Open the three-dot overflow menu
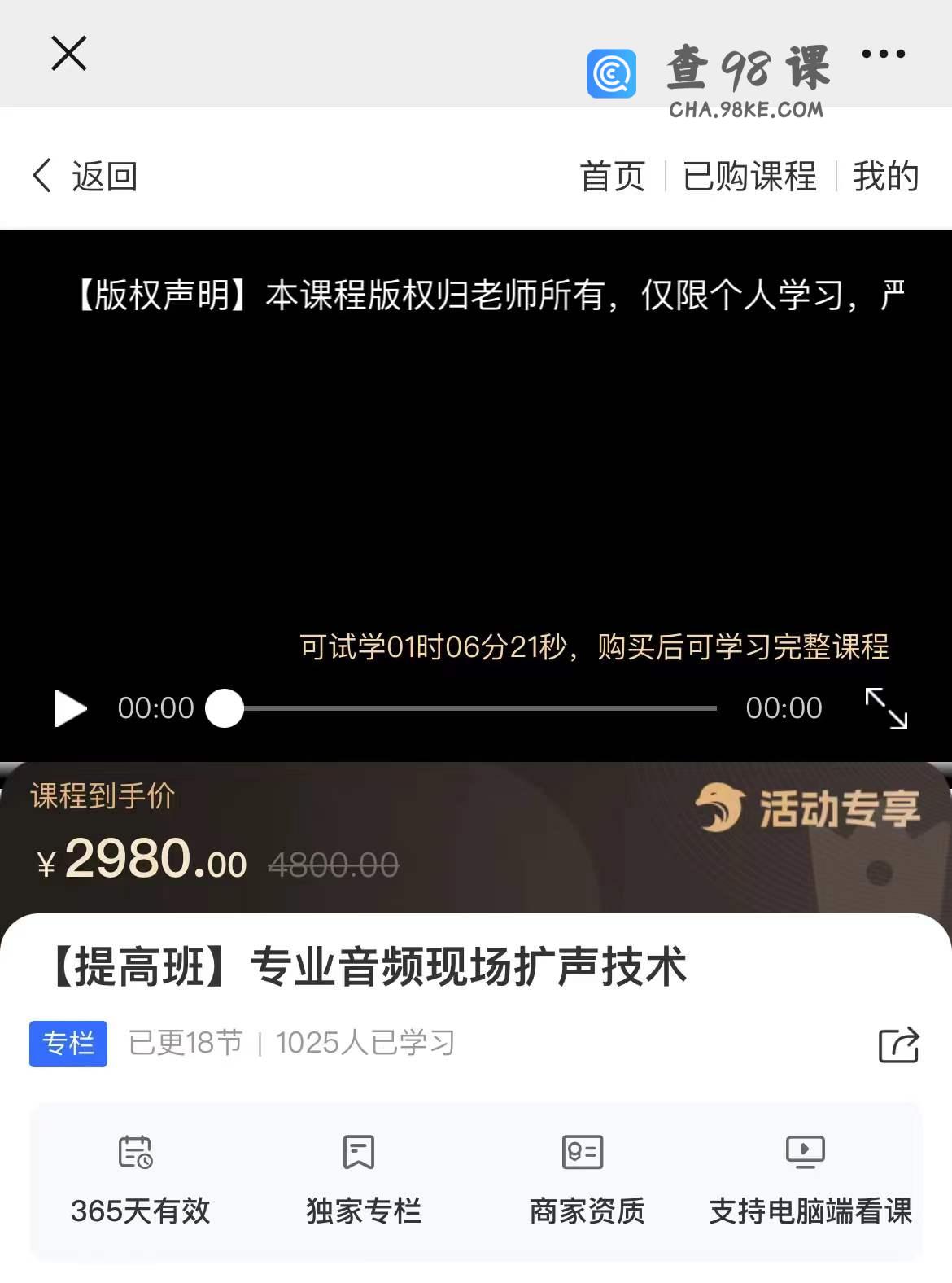This screenshot has width=952, height=1283. click(883, 54)
